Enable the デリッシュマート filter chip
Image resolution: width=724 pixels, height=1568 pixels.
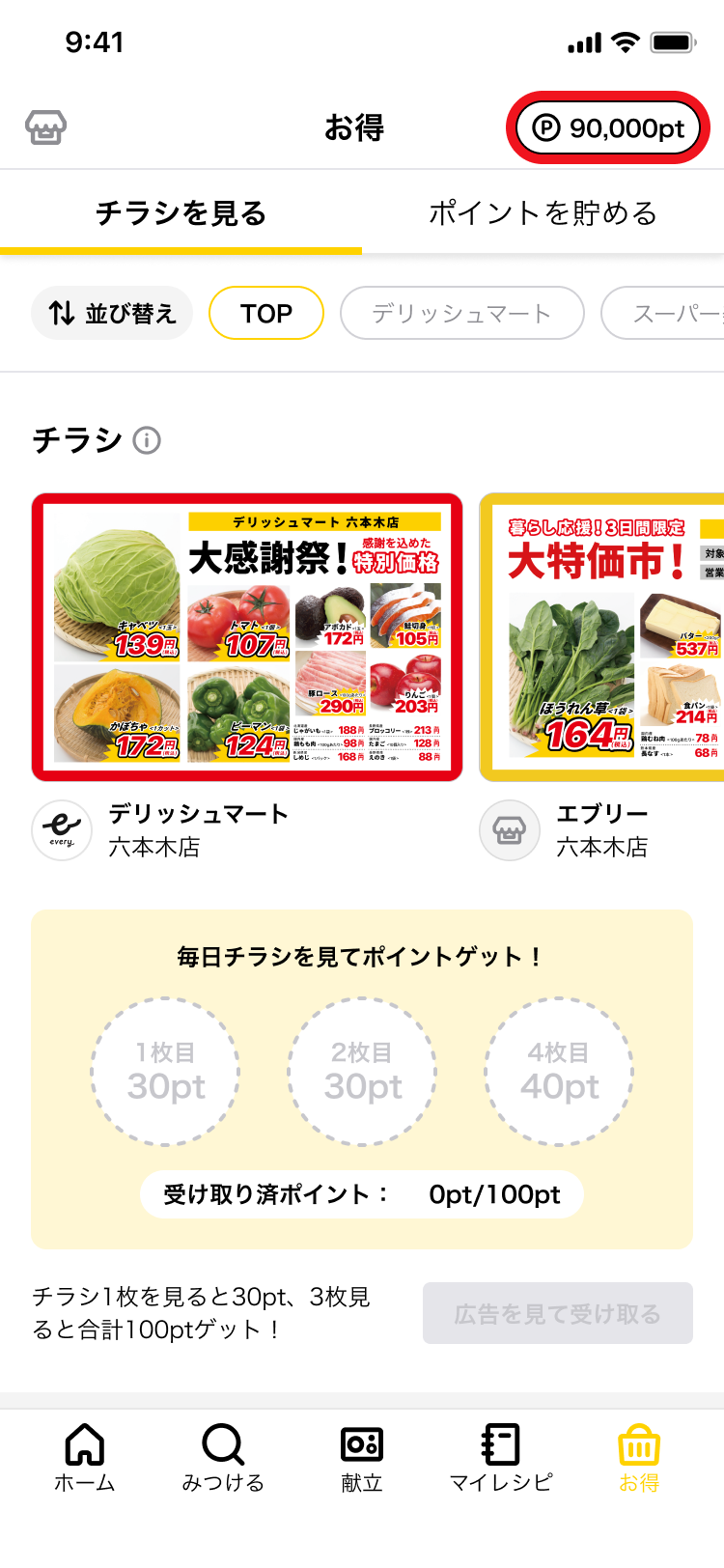pos(461,313)
